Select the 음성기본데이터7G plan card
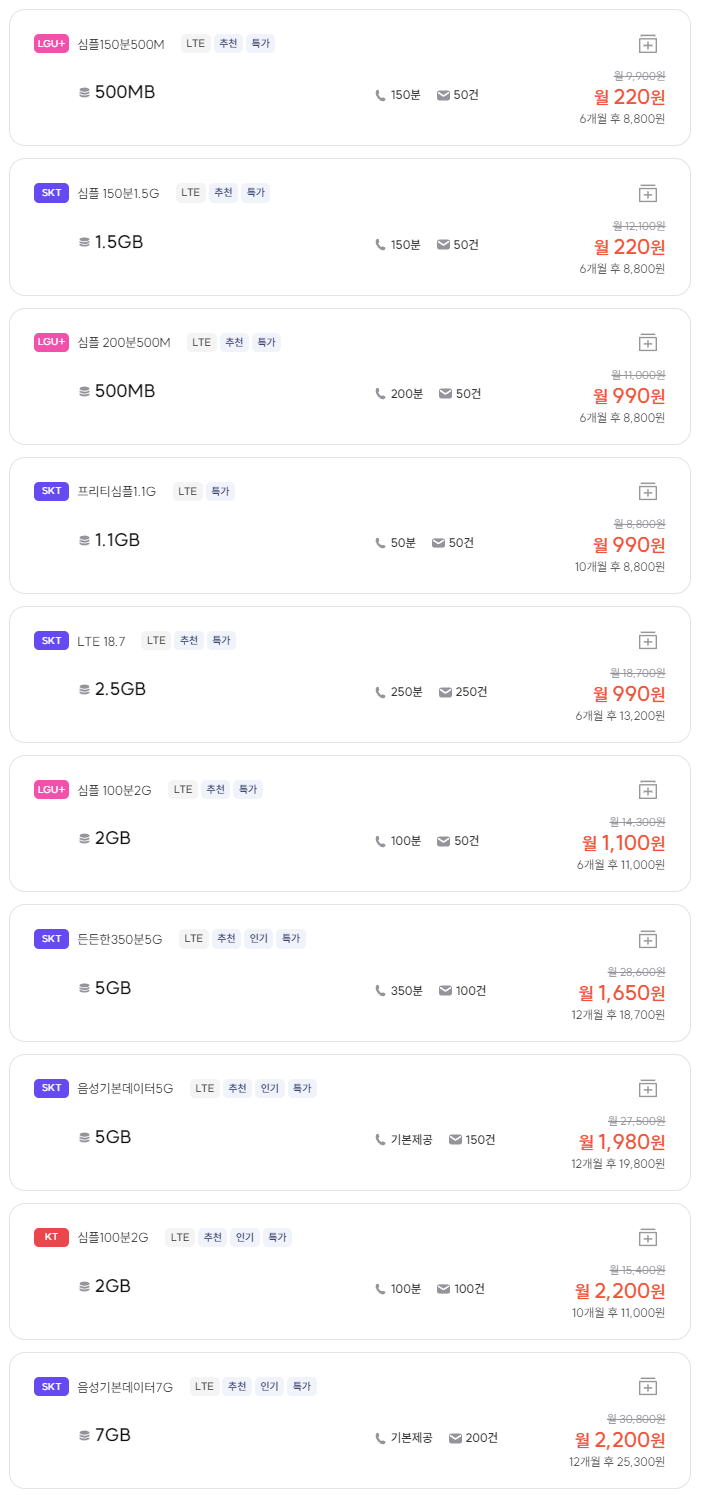 point(350,1420)
